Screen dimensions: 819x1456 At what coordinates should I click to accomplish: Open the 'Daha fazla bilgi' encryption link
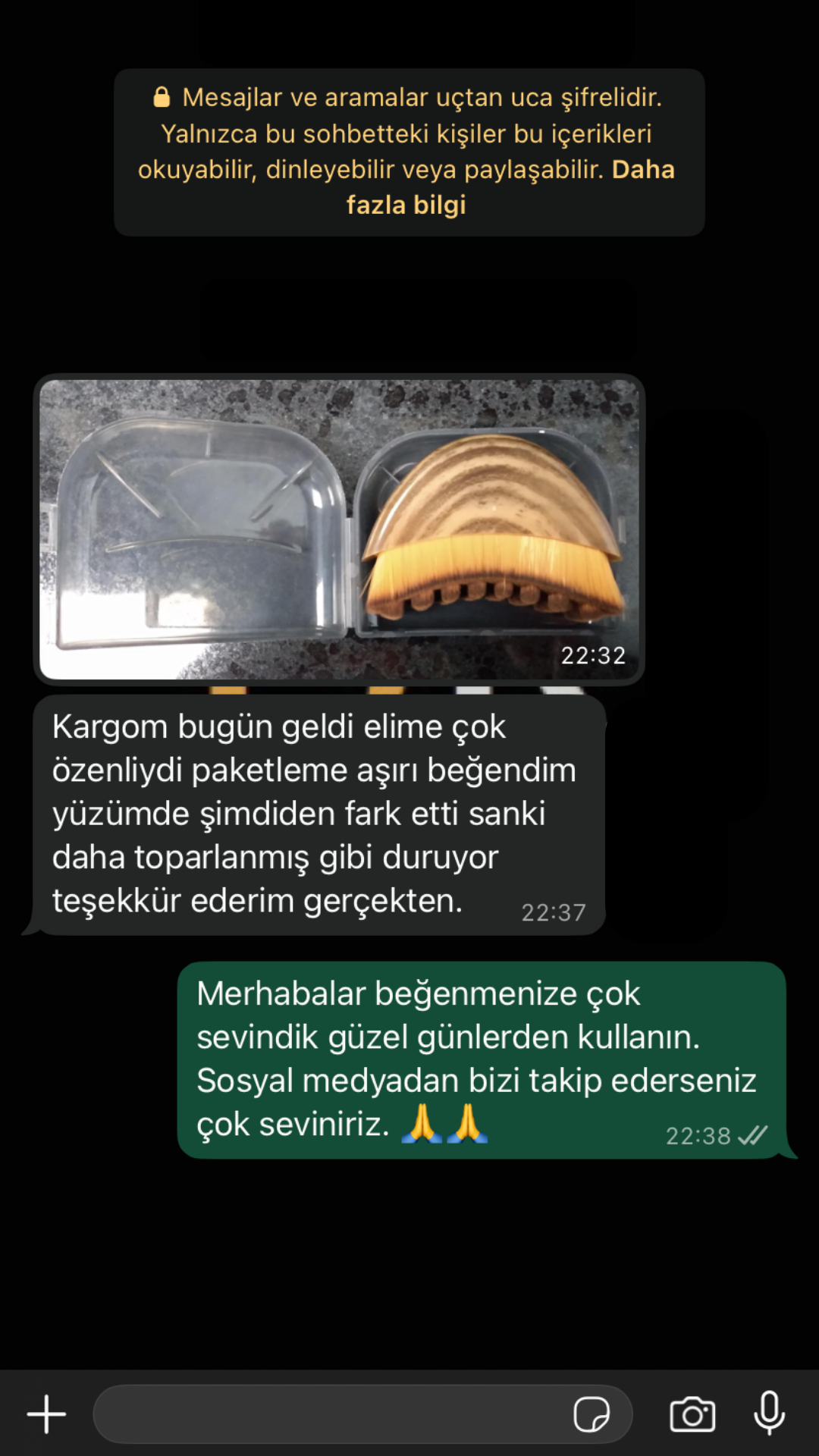click(406, 206)
